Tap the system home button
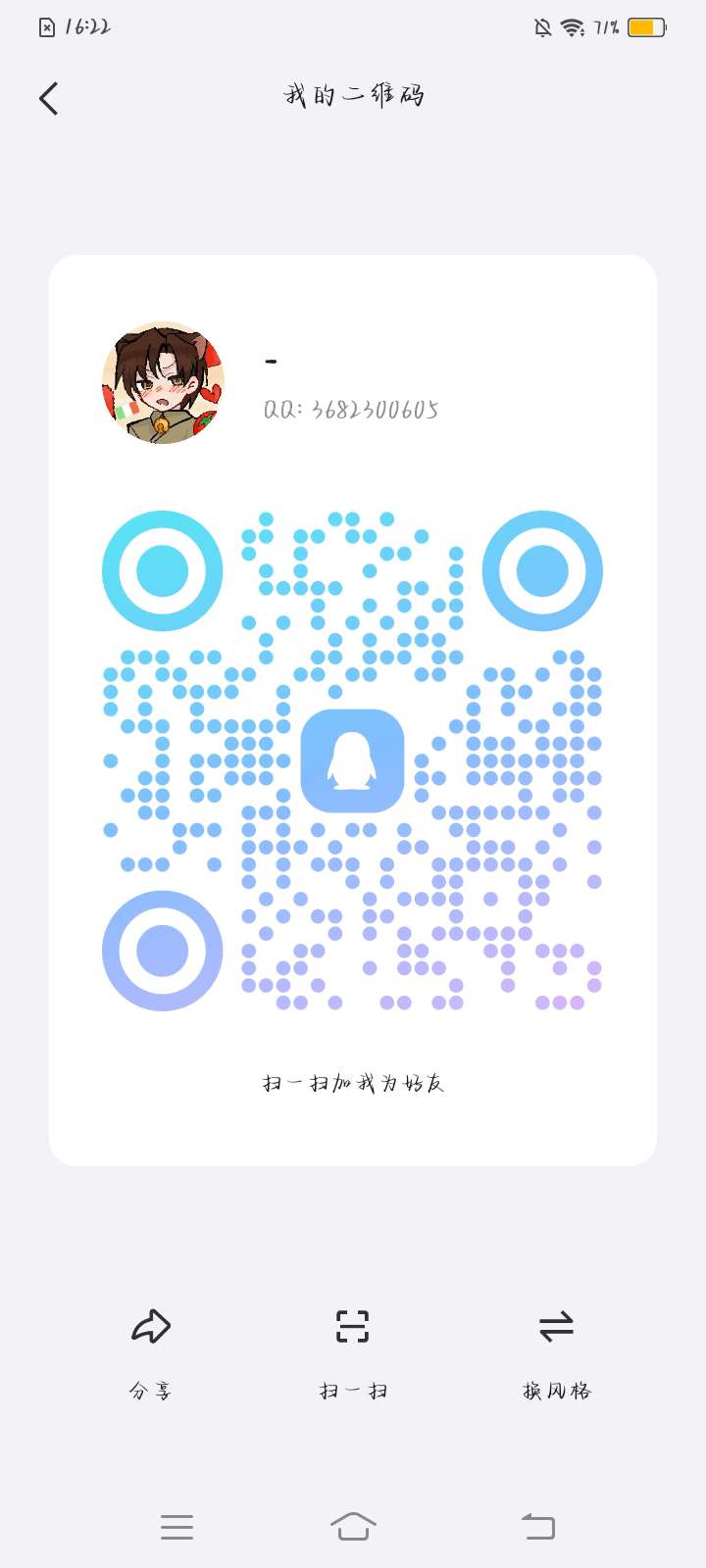The height and width of the screenshot is (1568, 706). pos(353,1526)
